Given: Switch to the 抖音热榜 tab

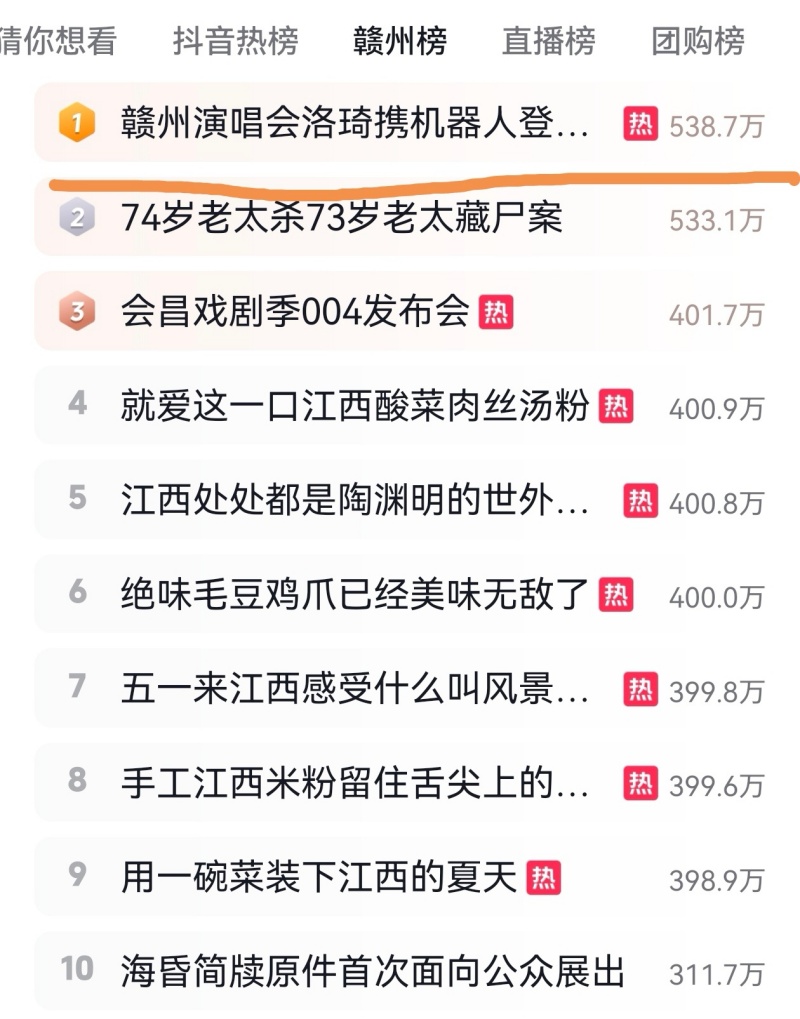Looking at the screenshot, I should [x=235, y=41].
